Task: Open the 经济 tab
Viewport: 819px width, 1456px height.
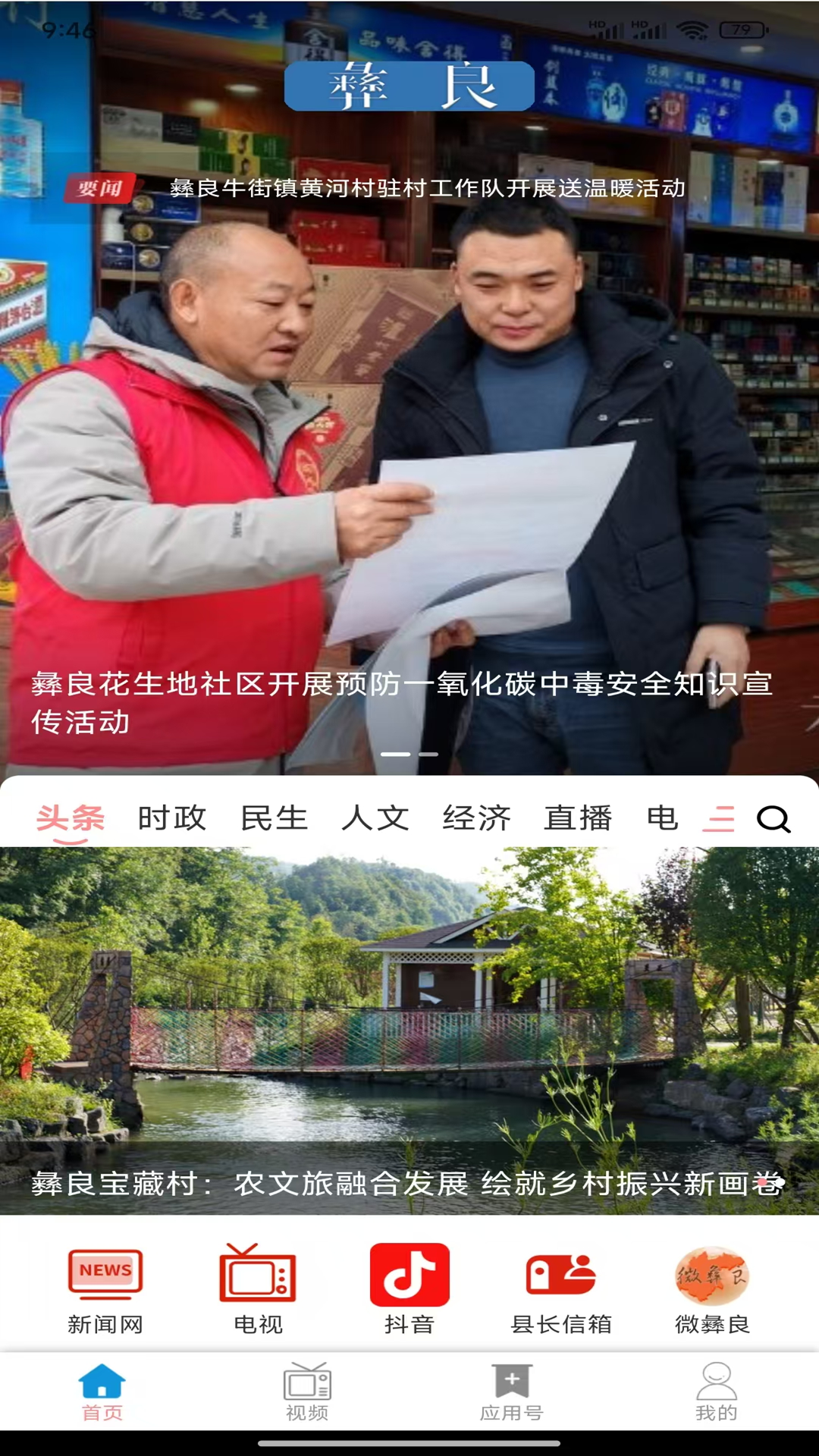Action: click(x=477, y=818)
